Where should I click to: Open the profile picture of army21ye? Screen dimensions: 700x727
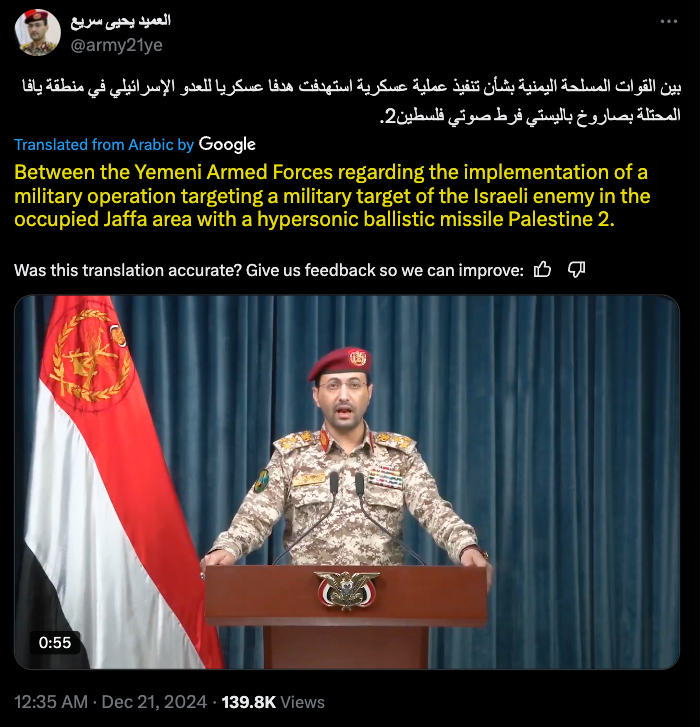pos(37,32)
